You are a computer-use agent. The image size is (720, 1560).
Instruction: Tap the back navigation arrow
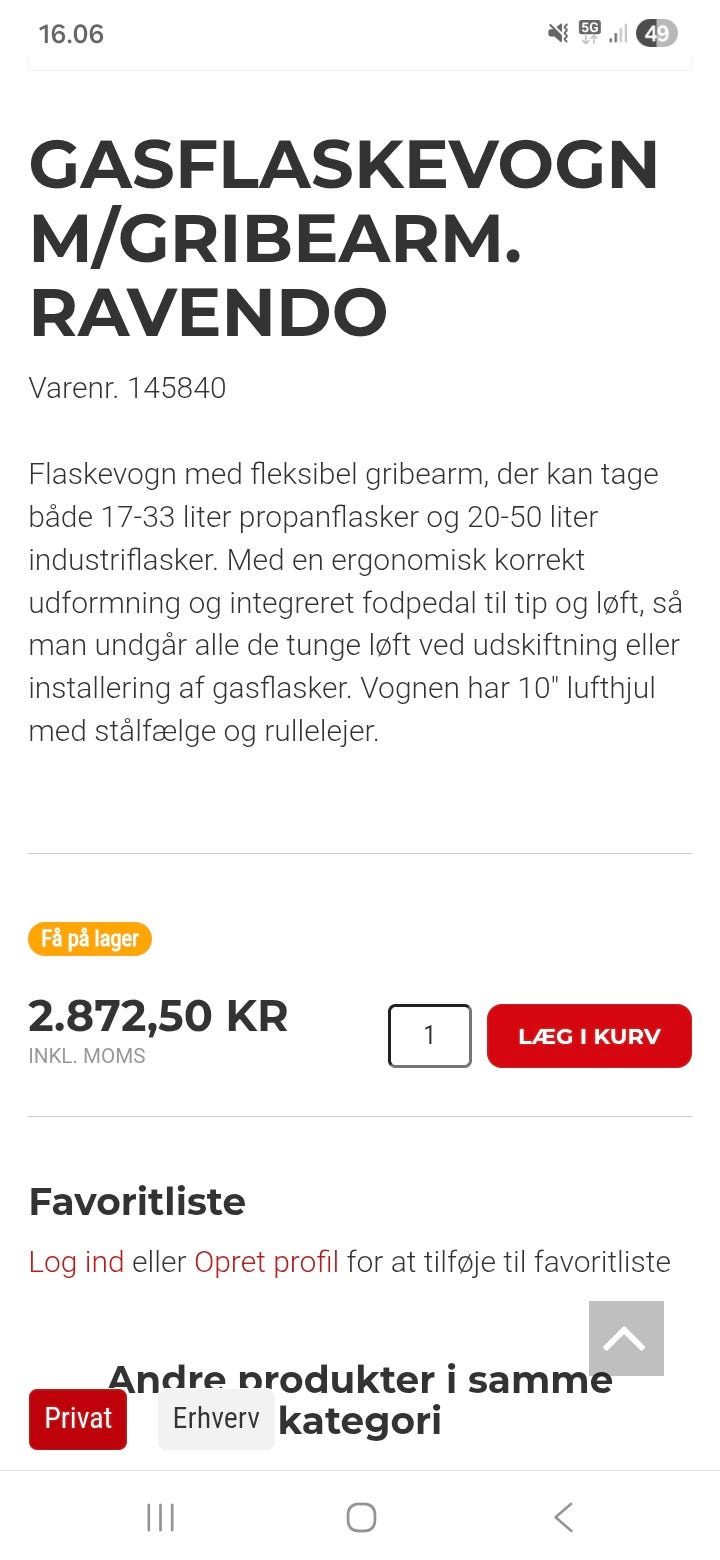[x=562, y=1516]
